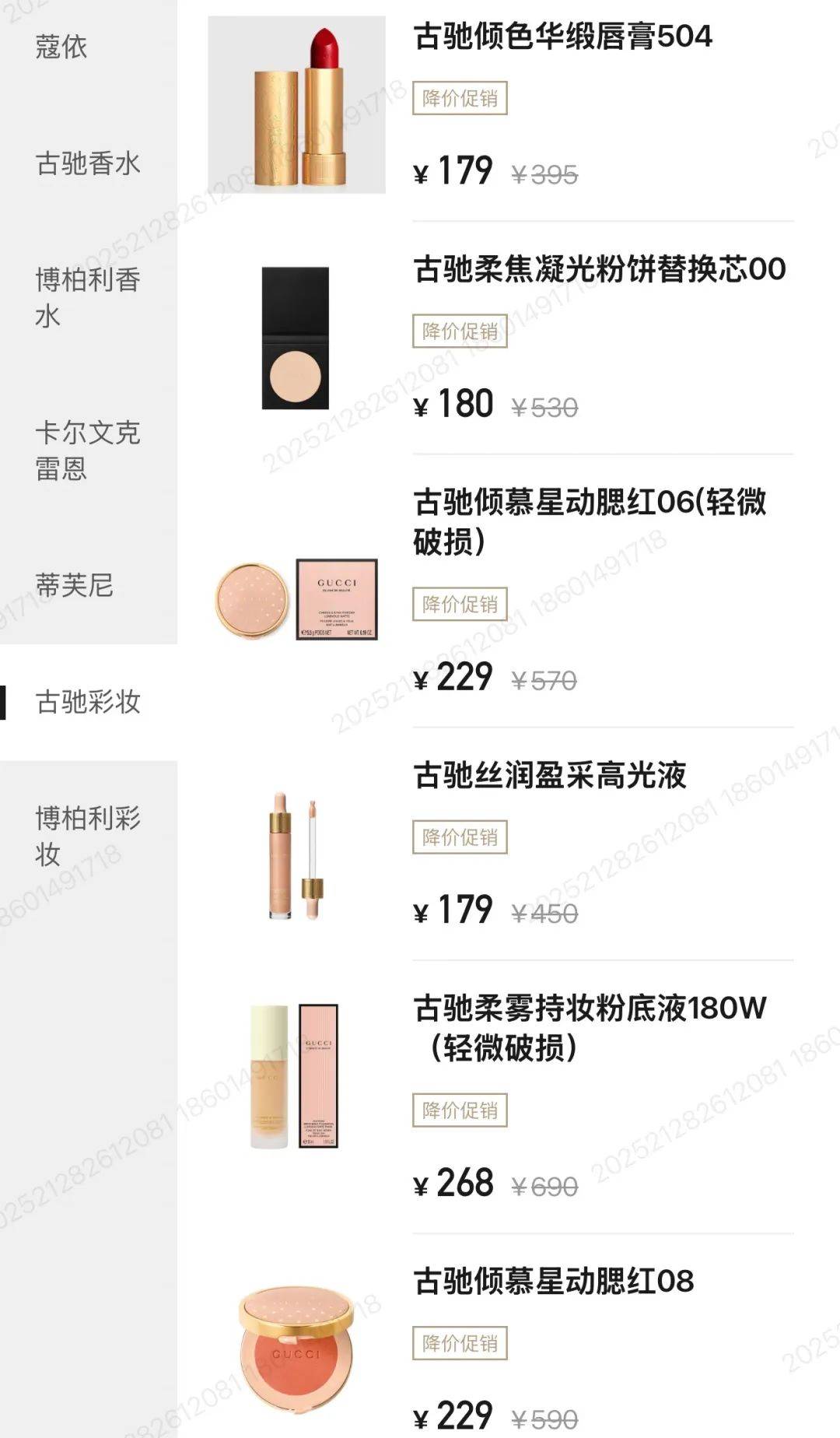The image size is (840, 1438).
Task: Open 古驰倾色华缎唇膏504 product
Action: (562, 37)
